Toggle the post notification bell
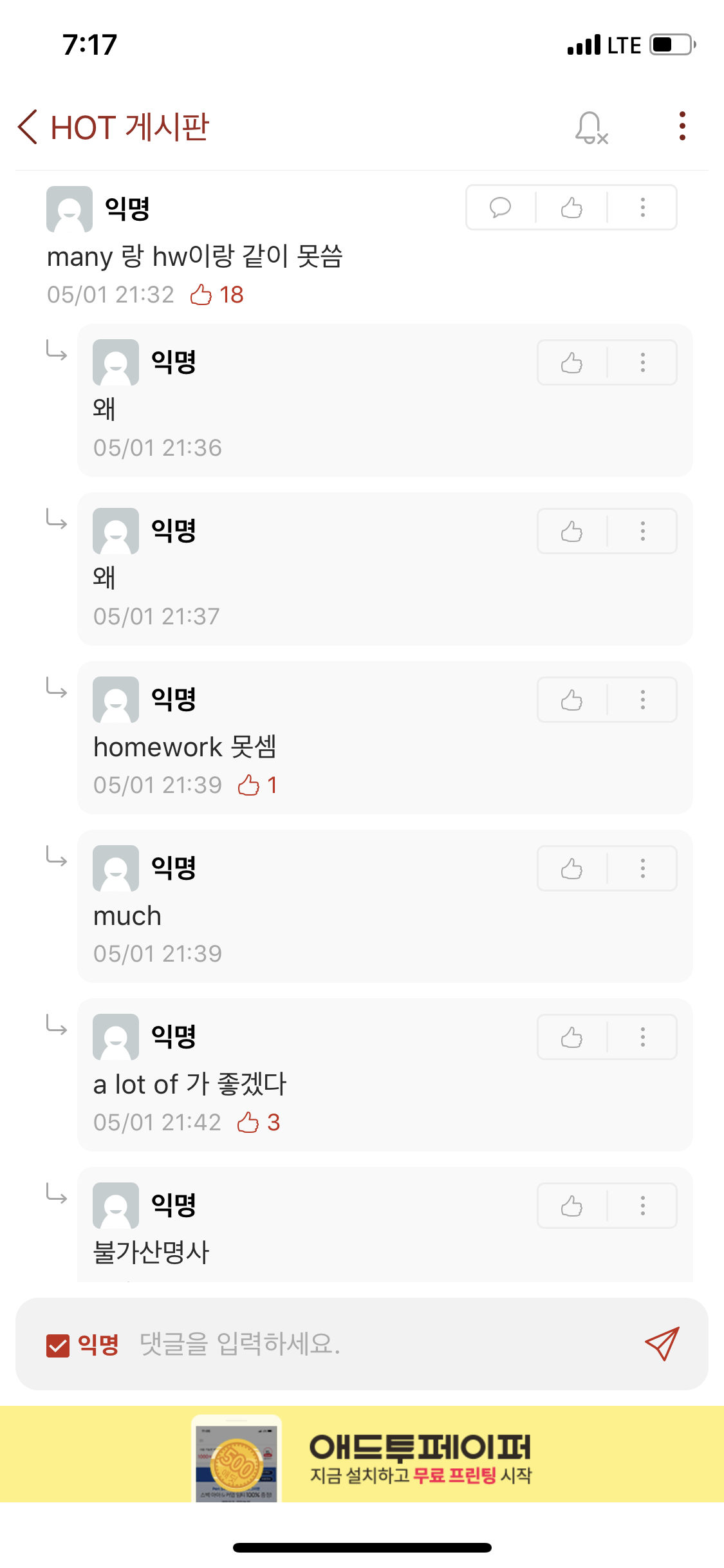 590,127
